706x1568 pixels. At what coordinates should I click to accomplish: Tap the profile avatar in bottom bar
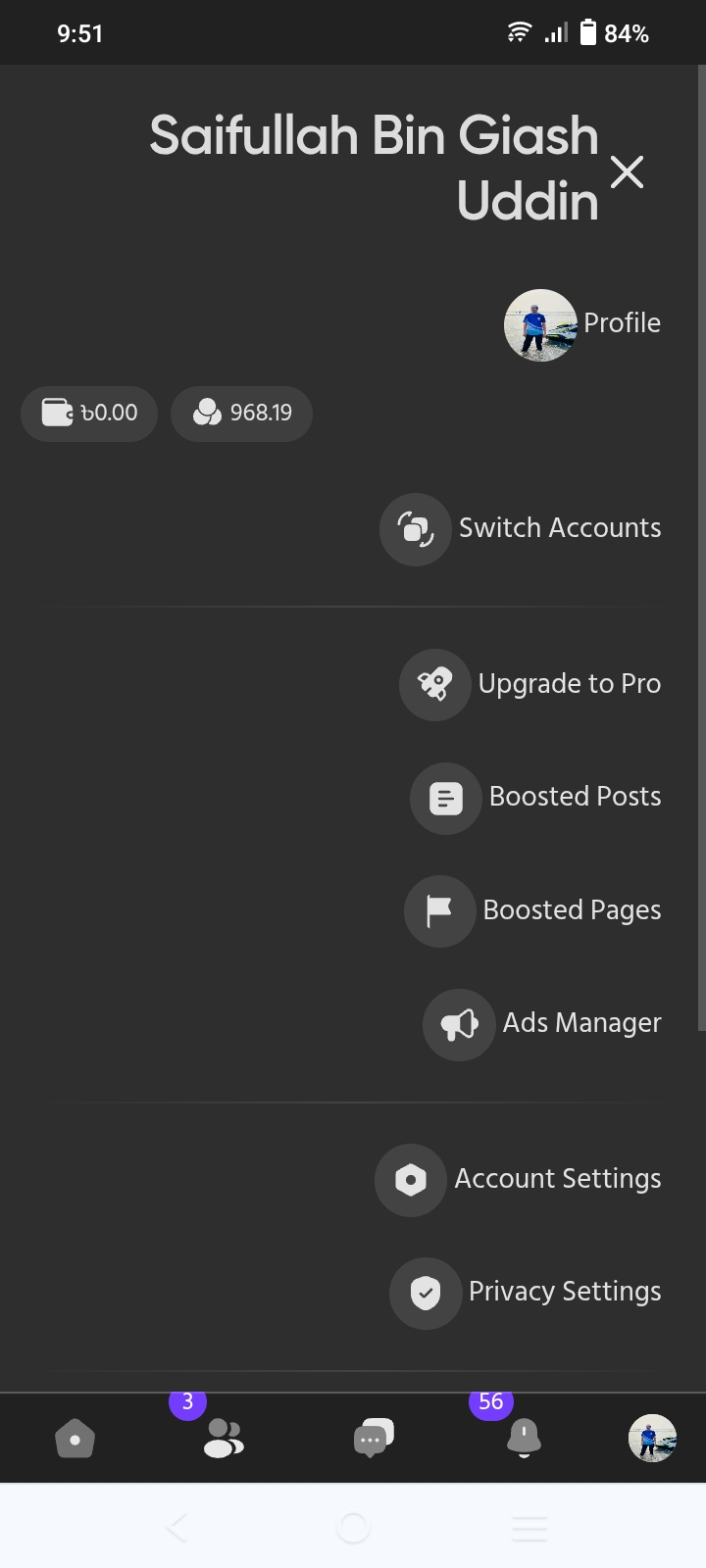pyautogui.click(x=652, y=1439)
